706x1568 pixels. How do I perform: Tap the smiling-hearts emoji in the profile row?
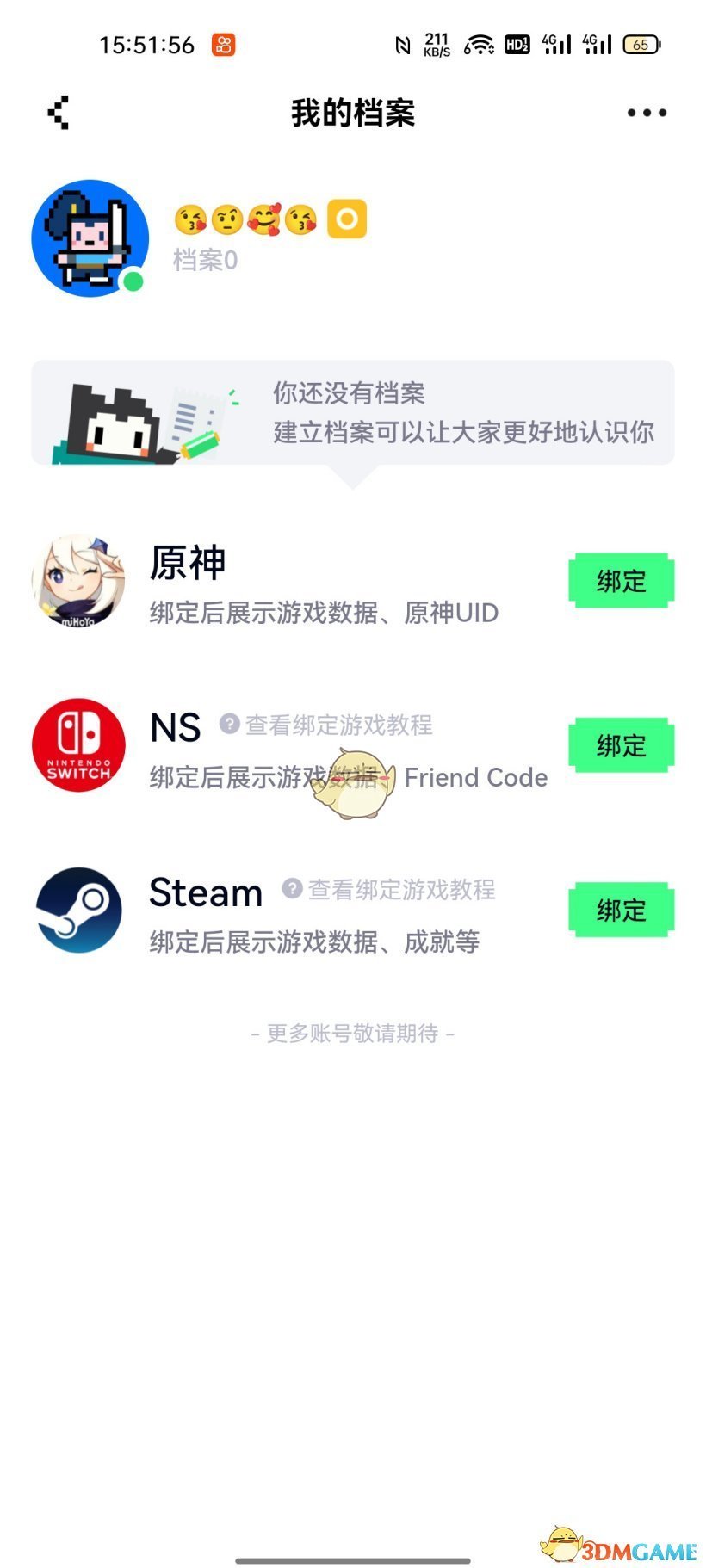tap(266, 218)
